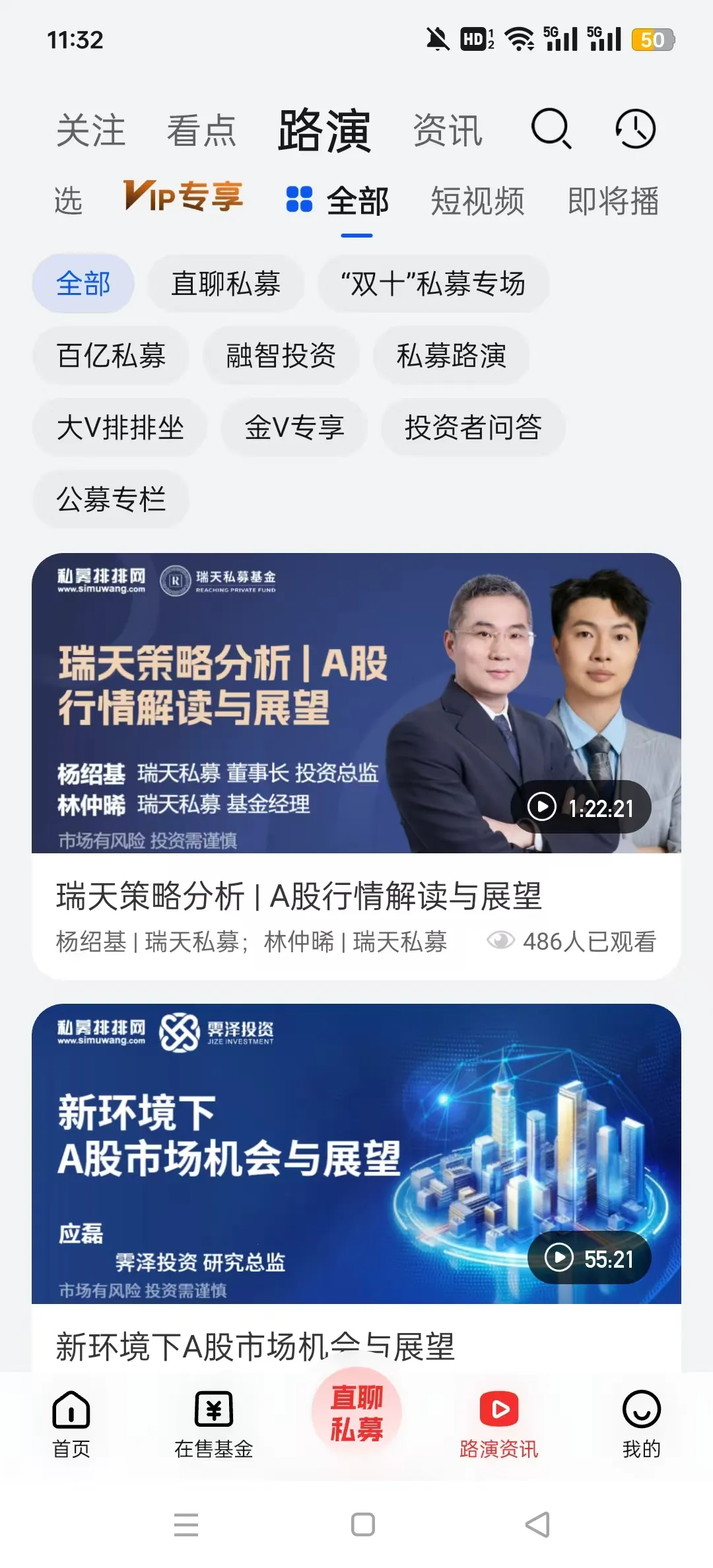Tap the red 直聊私募 center button
The width and height of the screenshot is (713, 1568).
[356, 1412]
